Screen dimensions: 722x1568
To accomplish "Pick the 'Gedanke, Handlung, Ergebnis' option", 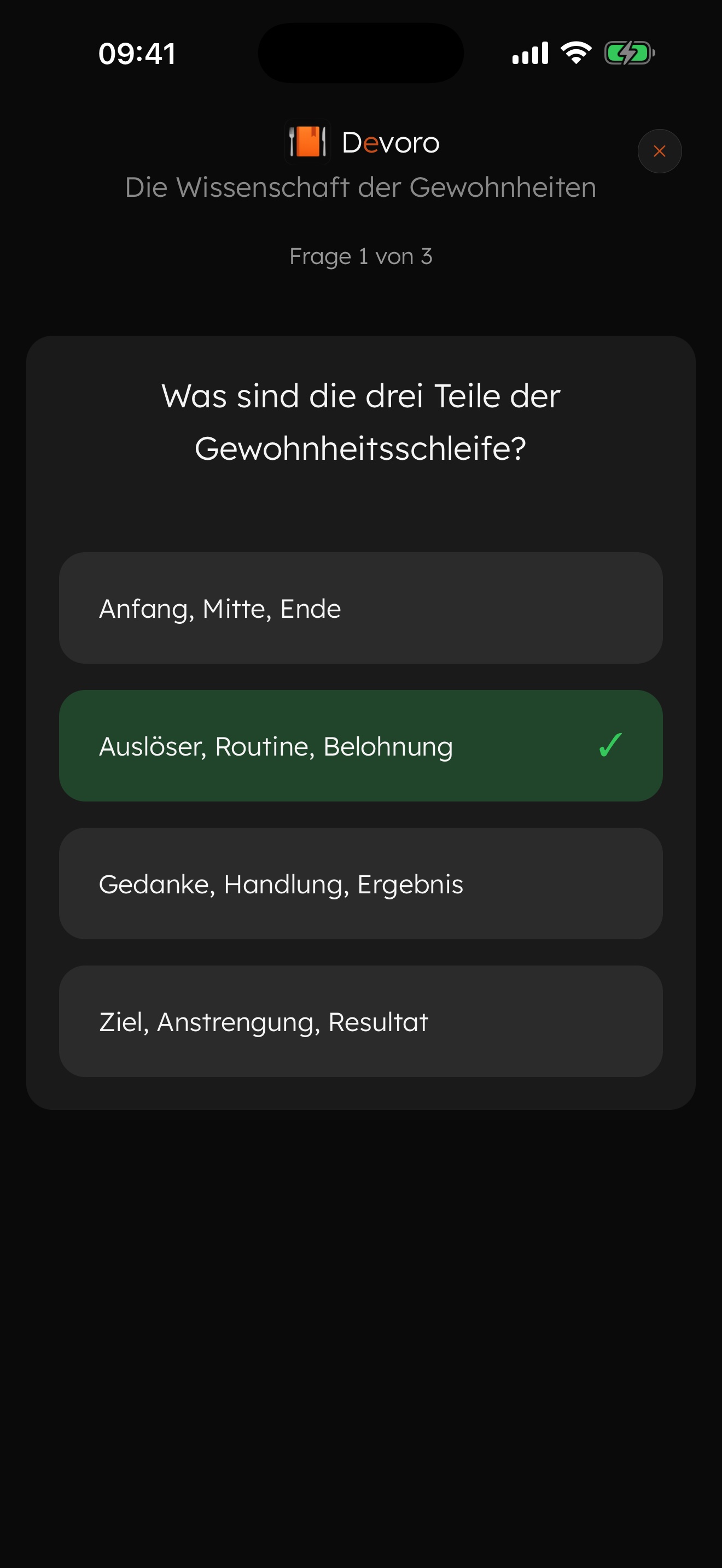I will 360,883.
